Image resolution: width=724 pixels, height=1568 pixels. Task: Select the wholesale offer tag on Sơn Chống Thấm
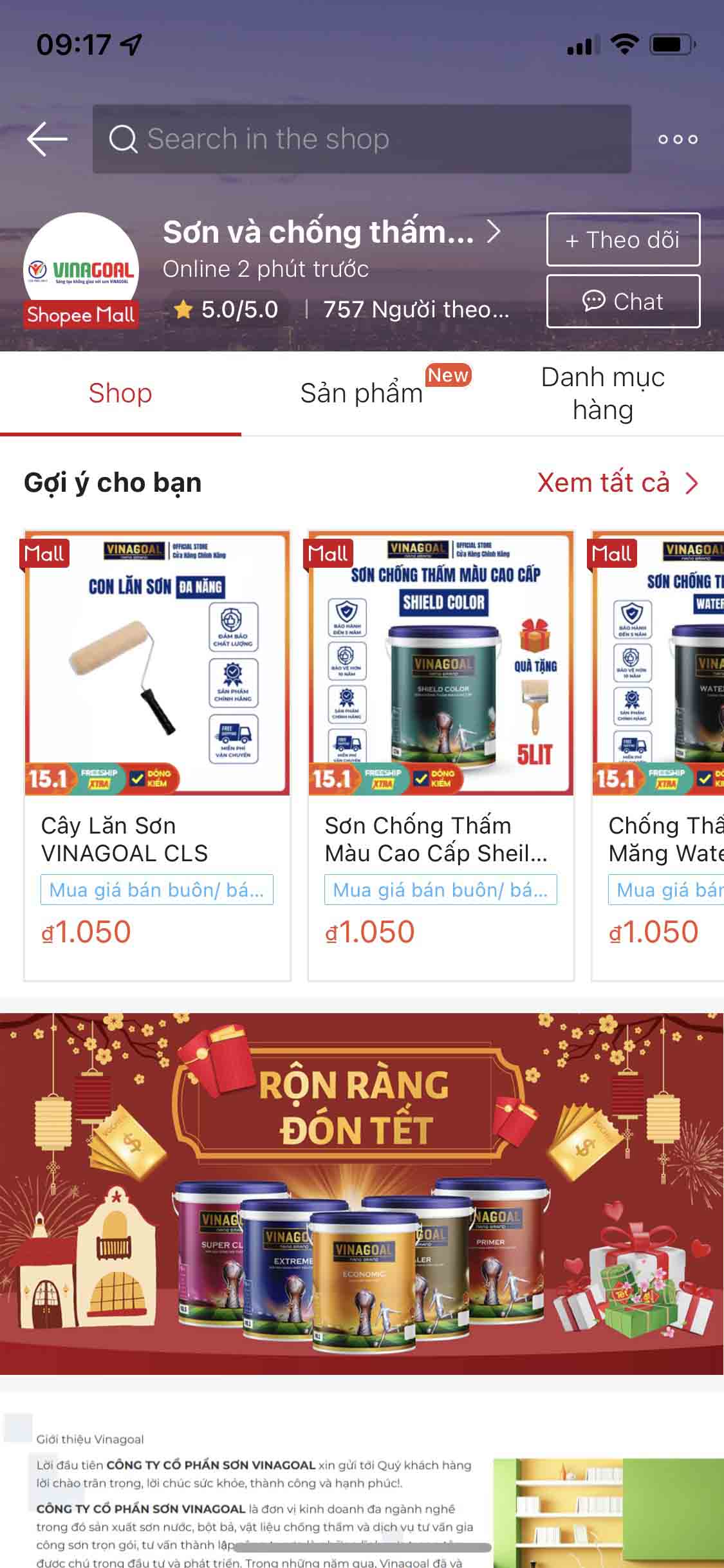441,890
